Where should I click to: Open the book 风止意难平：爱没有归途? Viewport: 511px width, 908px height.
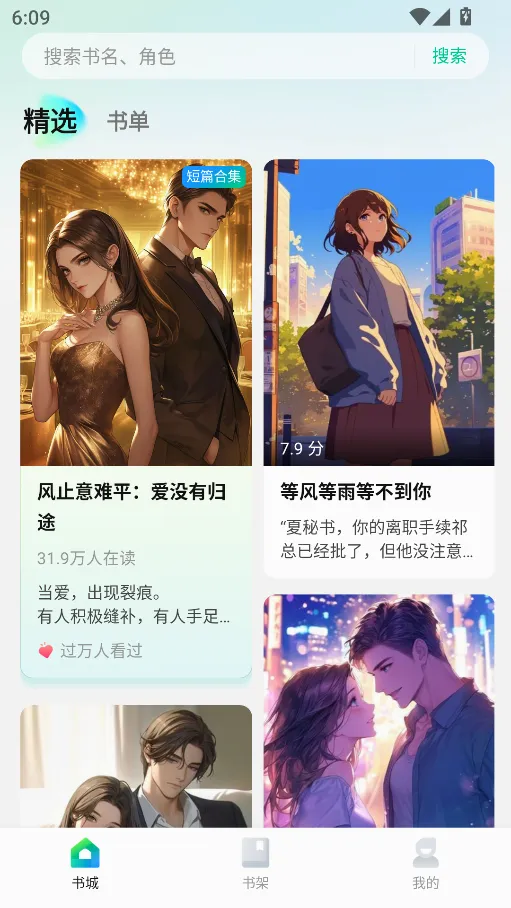[x=136, y=418]
